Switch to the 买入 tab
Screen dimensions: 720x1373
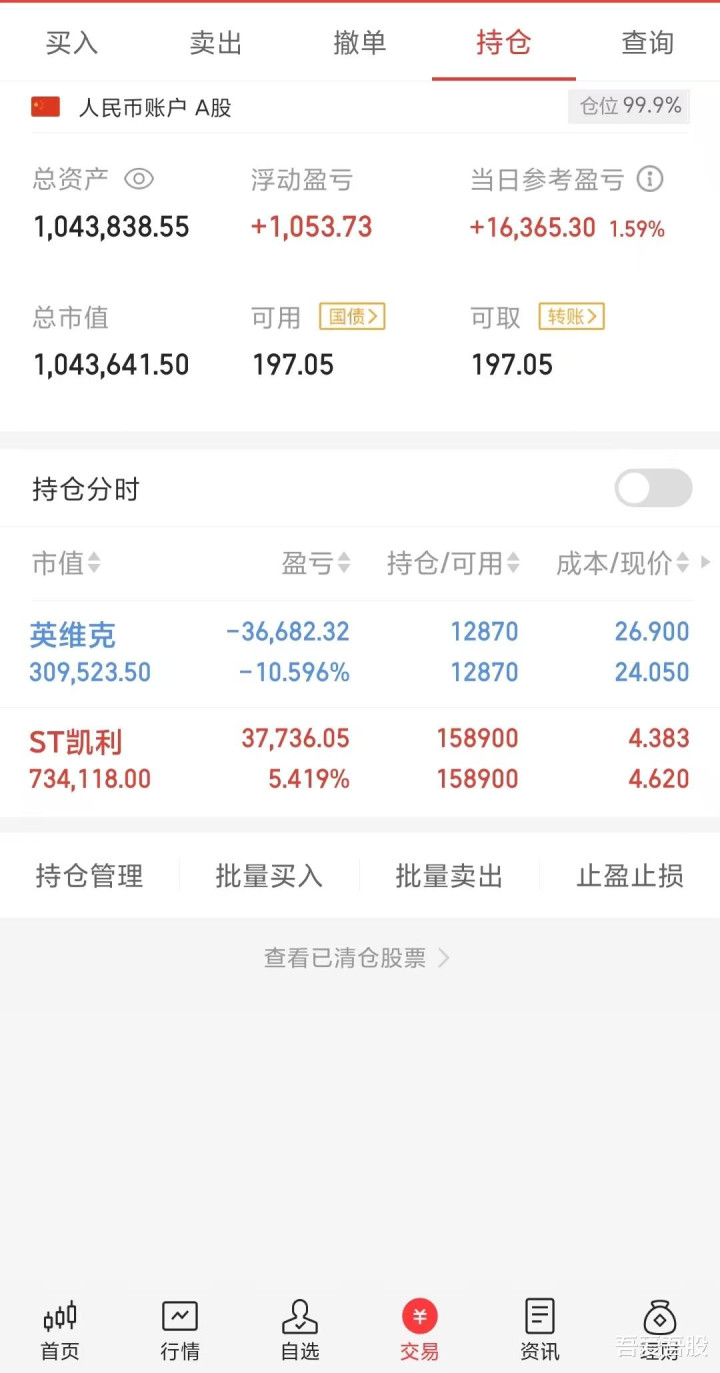tap(72, 43)
